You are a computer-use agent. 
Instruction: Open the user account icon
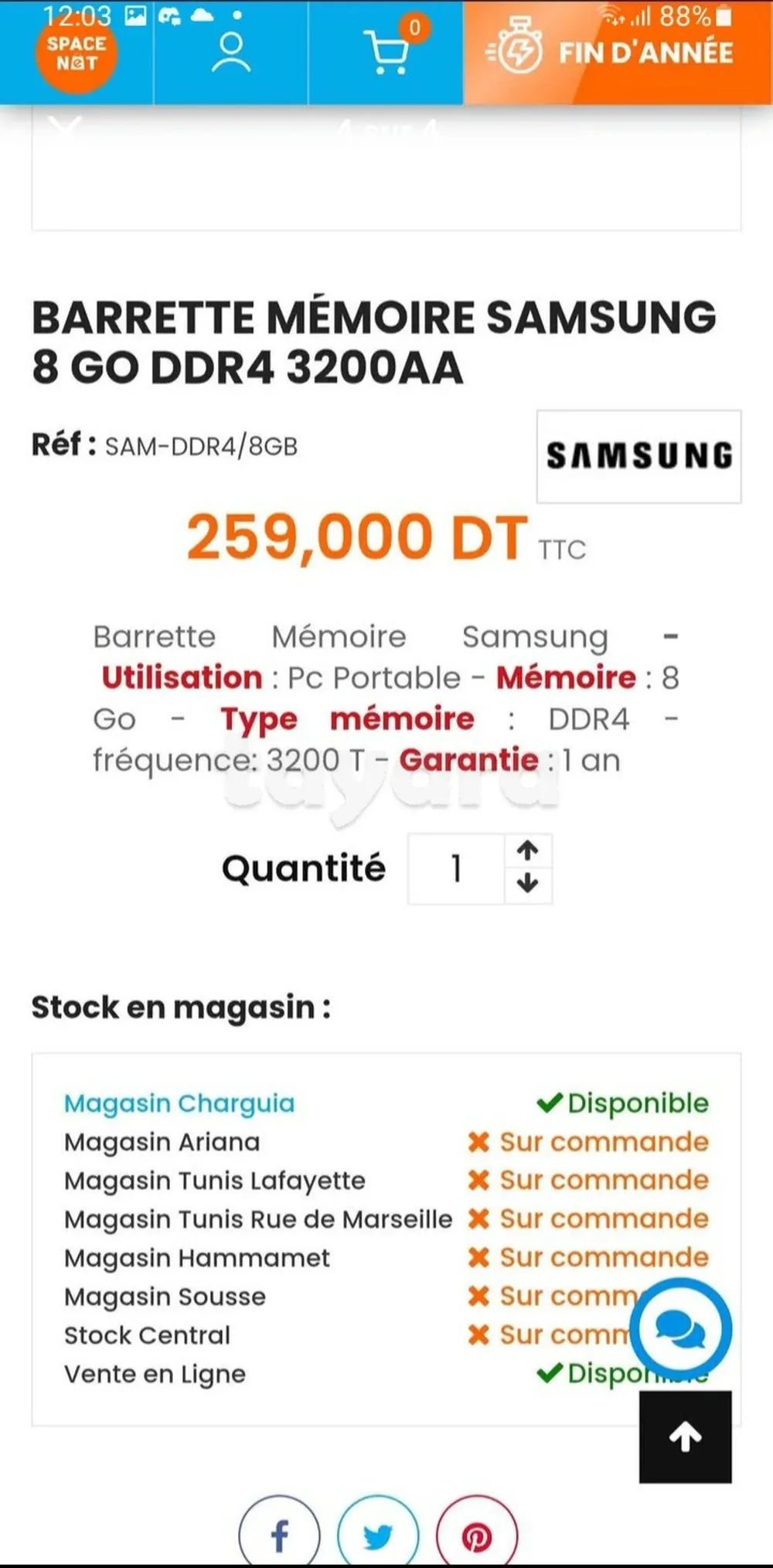231,53
